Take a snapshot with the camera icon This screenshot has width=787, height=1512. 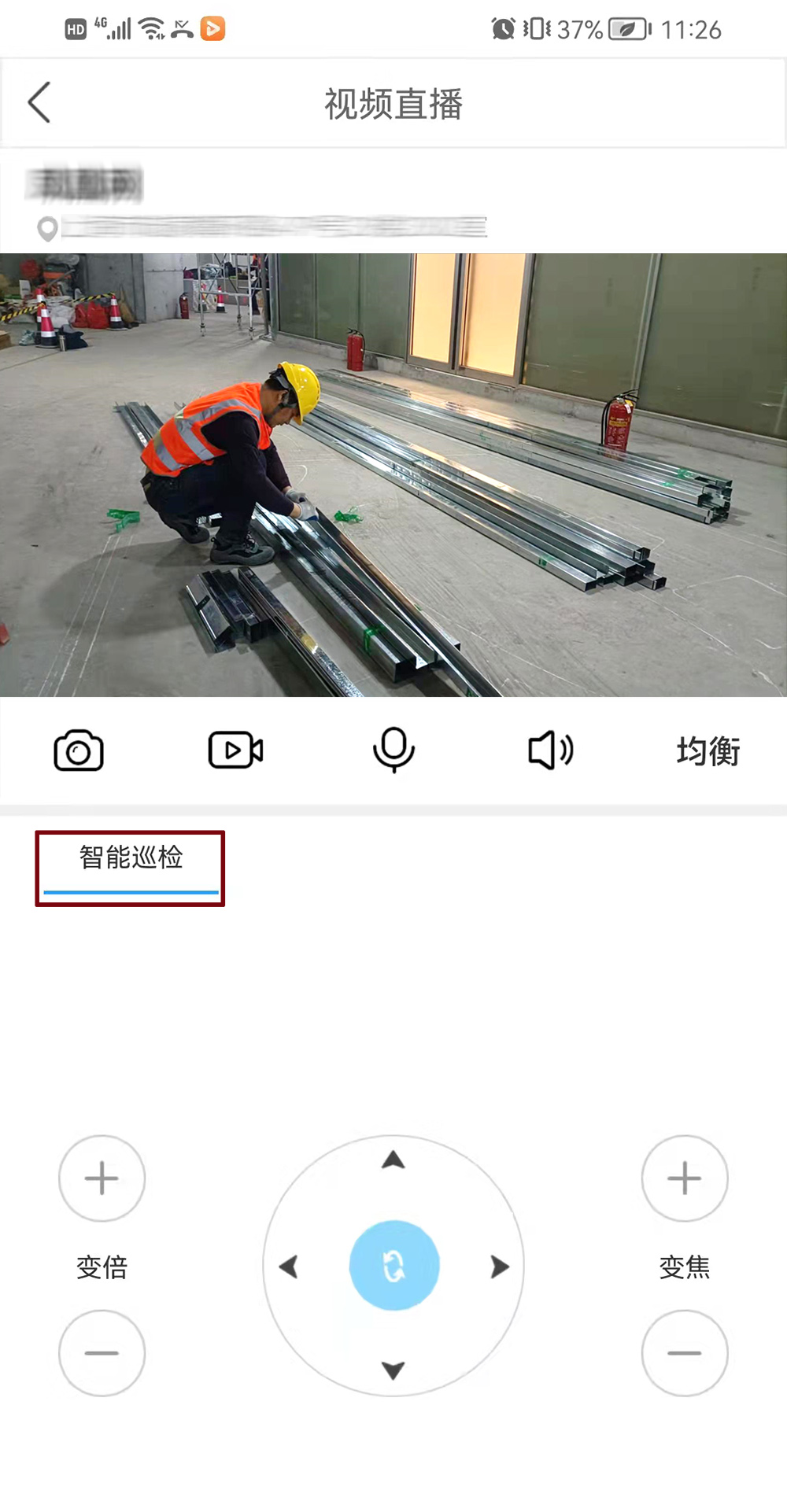[79, 750]
